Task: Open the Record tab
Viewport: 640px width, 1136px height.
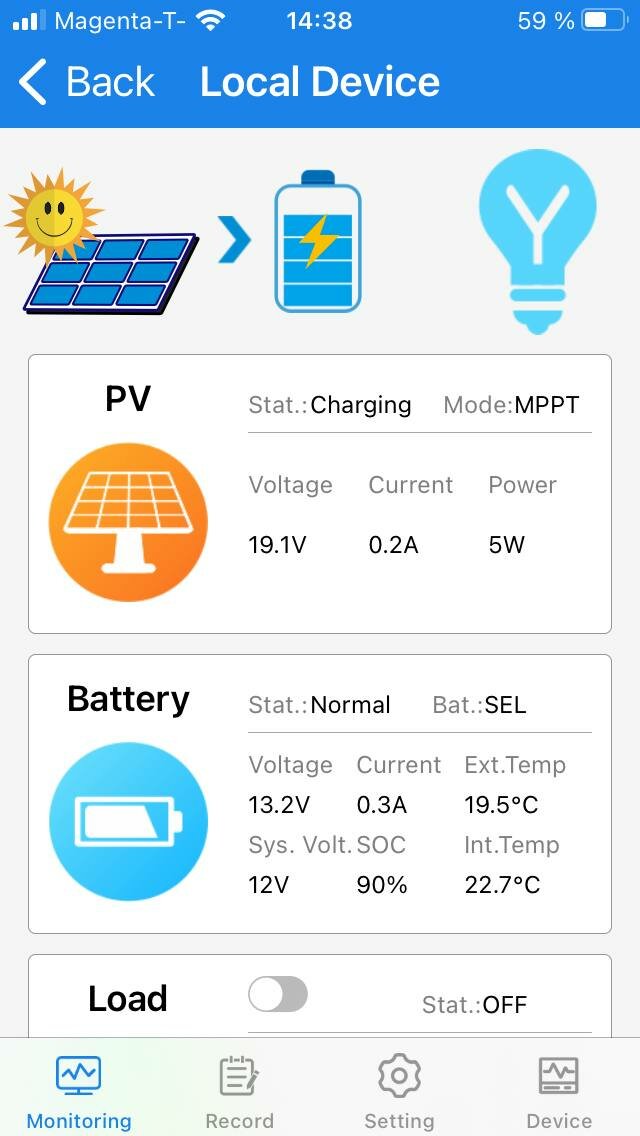Action: click(x=239, y=1090)
